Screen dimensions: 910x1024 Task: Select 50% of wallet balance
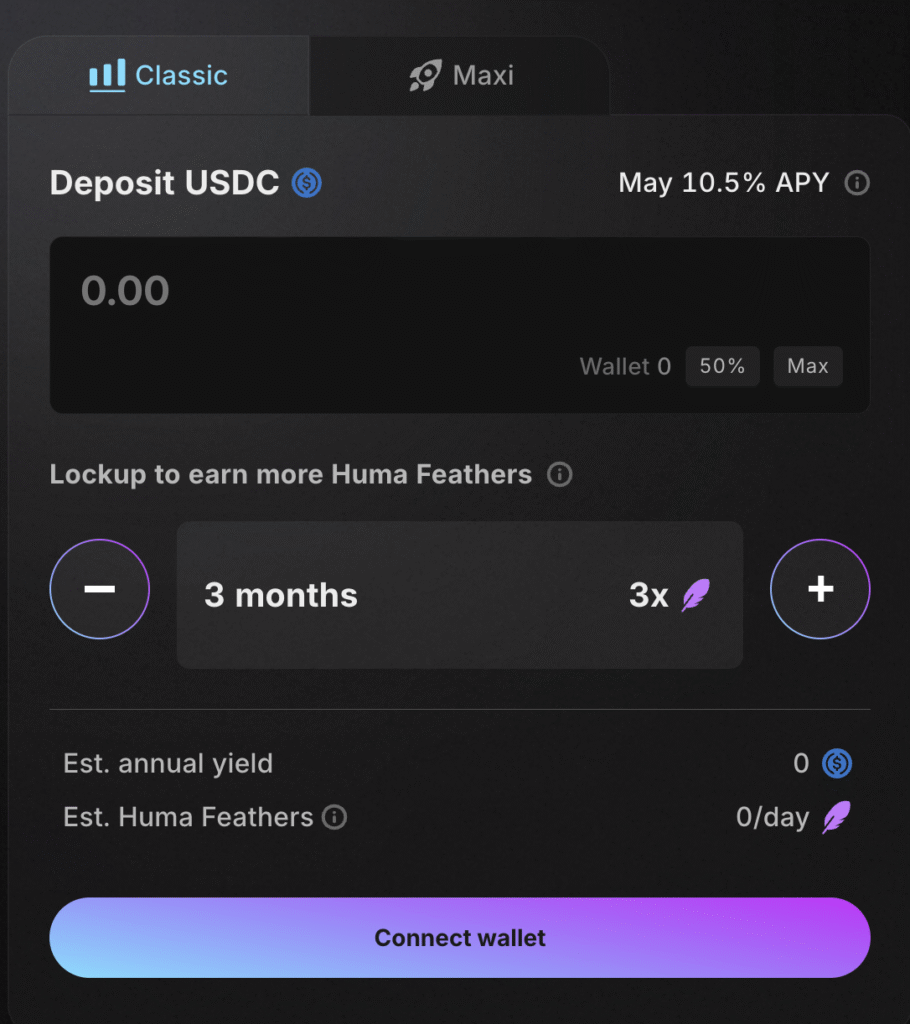722,367
